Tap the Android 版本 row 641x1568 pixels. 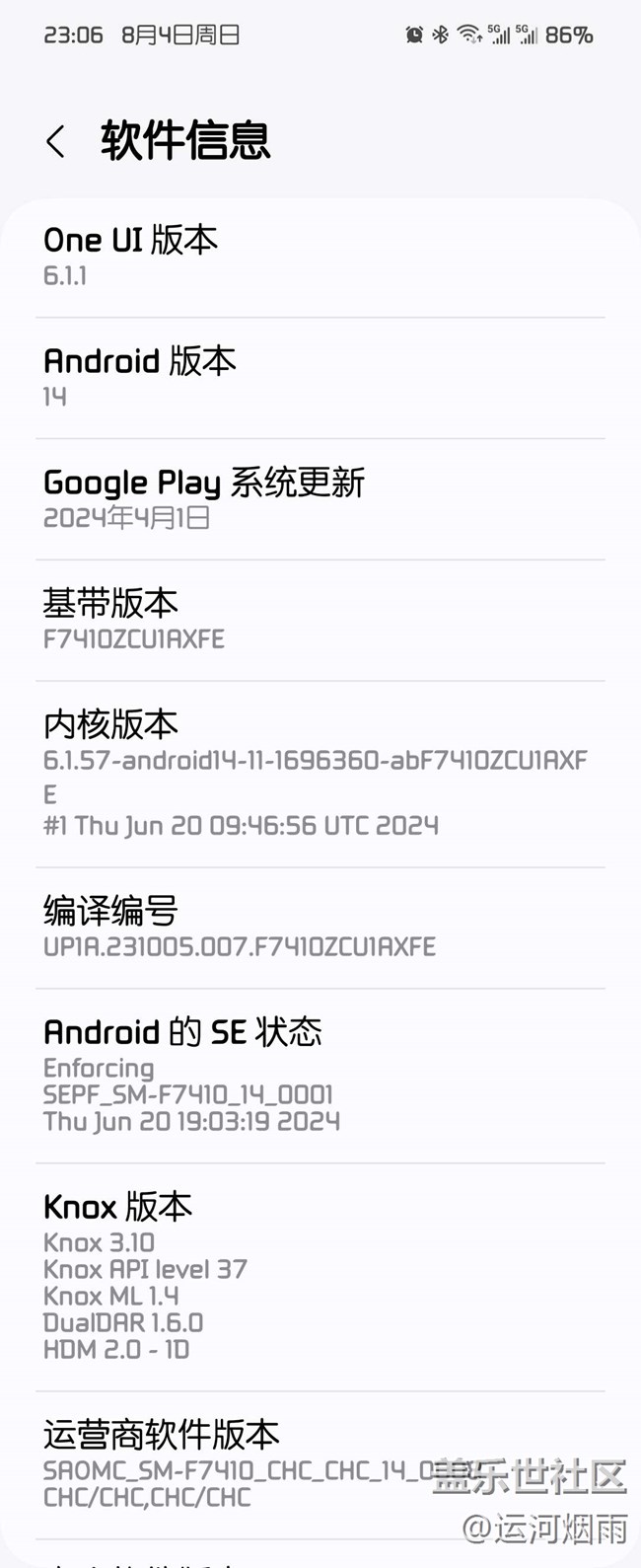320,378
